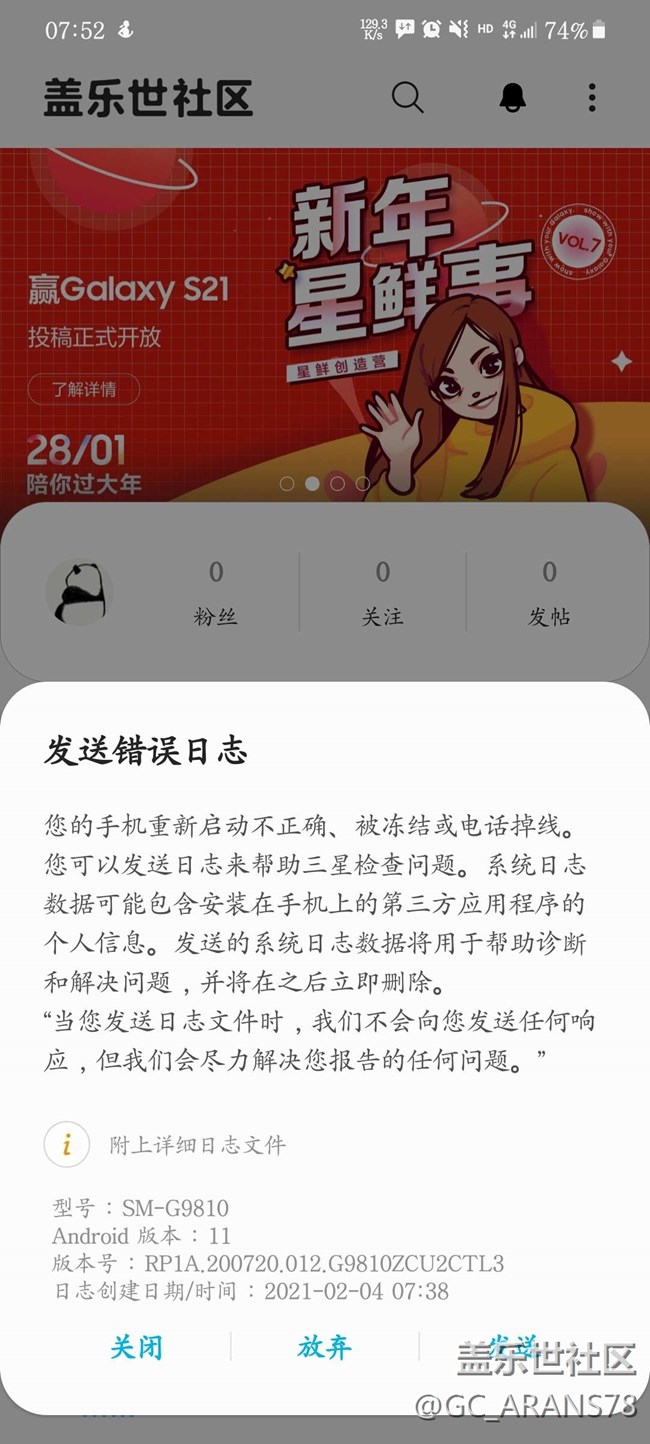Close the error log dialog via 关闭
The height and width of the screenshot is (1444, 650).
coord(136,1347)
